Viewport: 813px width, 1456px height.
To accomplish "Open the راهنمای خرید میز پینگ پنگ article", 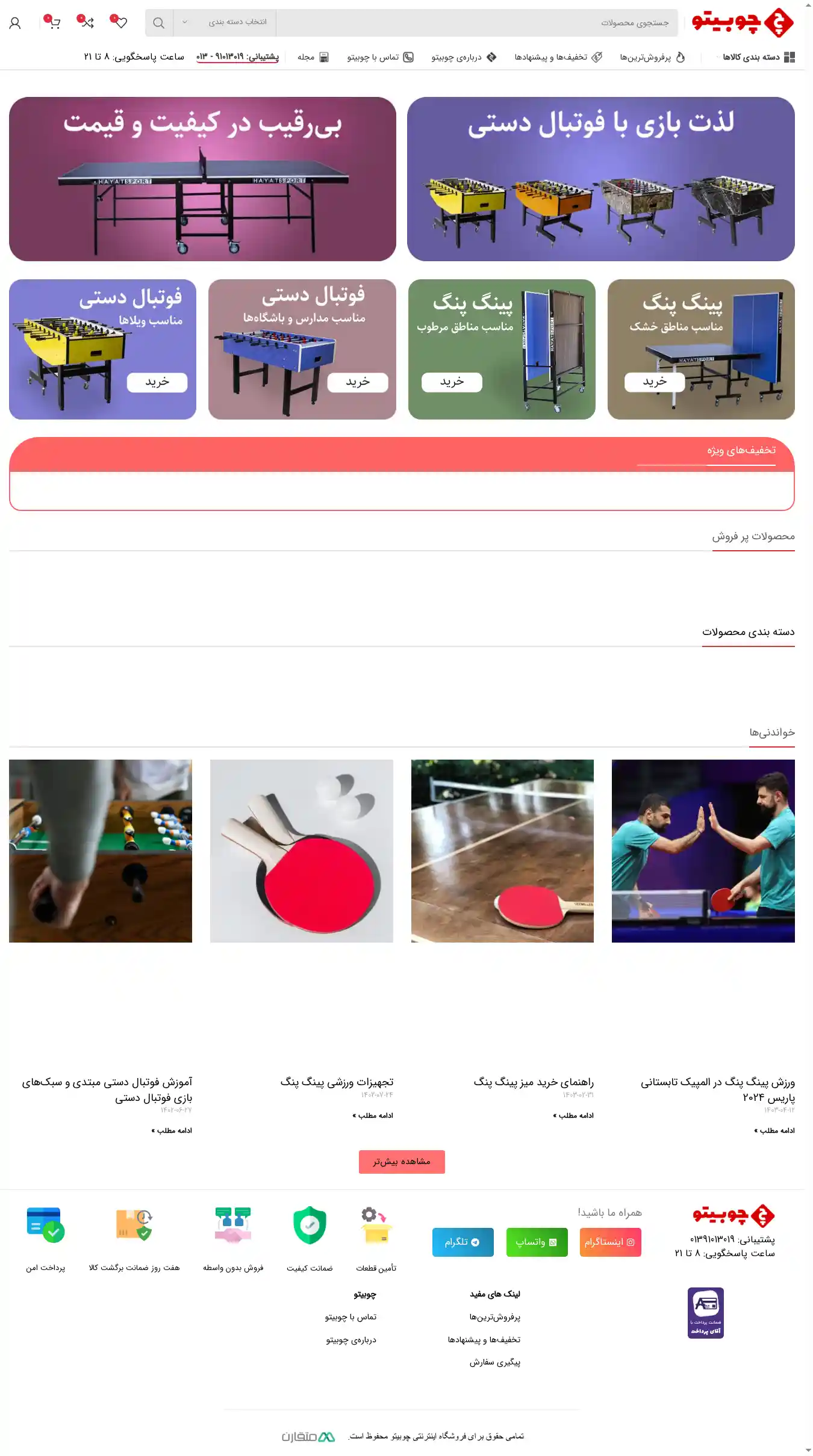I will (533, 1082).
